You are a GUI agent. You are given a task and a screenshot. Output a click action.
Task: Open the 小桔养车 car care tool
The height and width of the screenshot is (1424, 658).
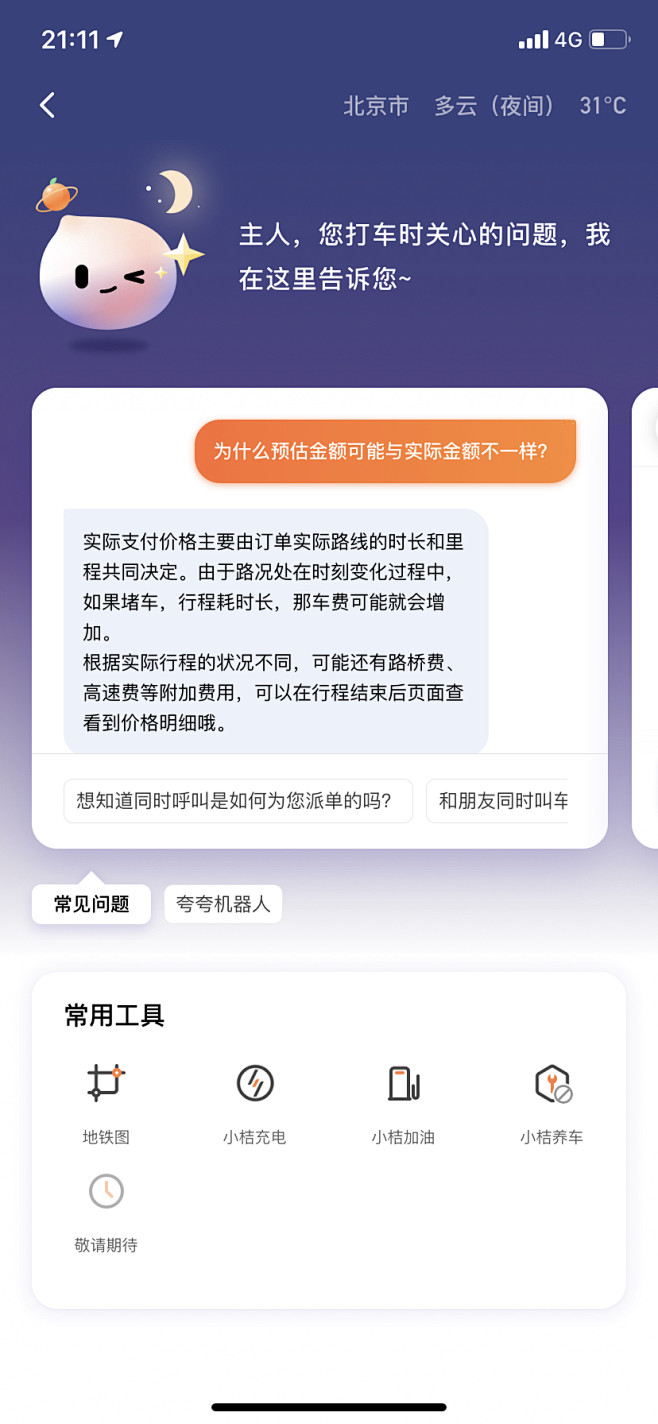552,1103
